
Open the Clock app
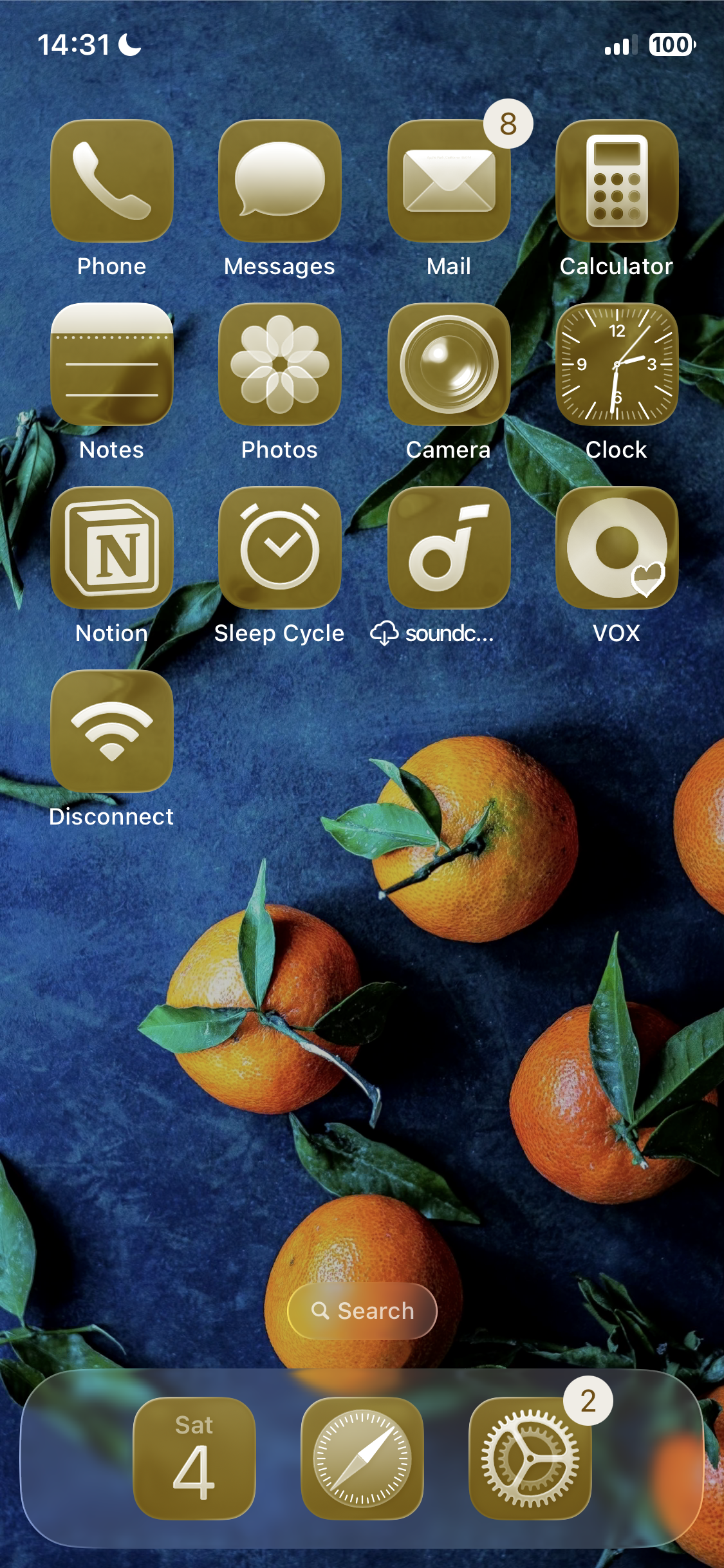[x=617, y=364]
